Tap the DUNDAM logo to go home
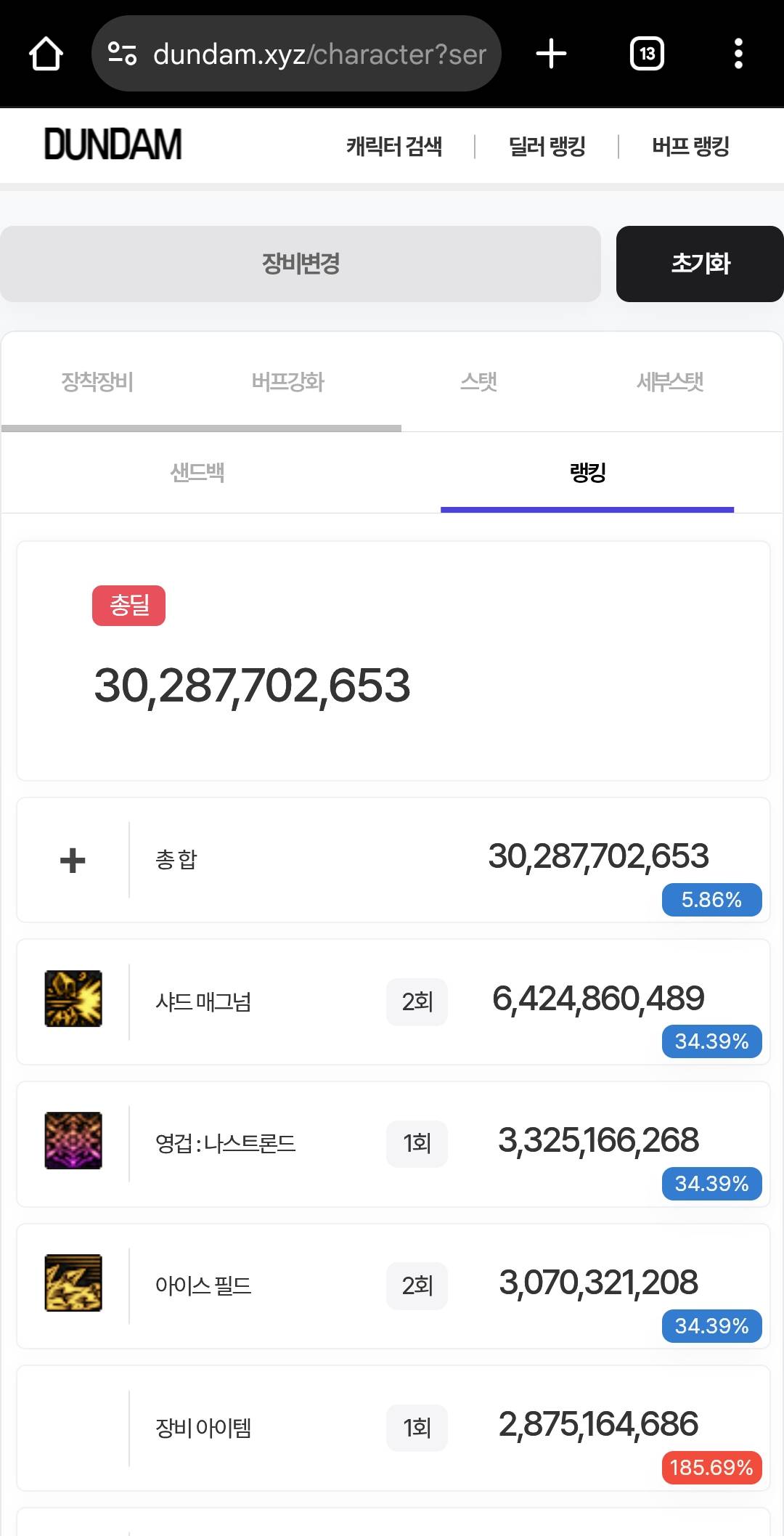784x1536 pixels. pos(113,145)
